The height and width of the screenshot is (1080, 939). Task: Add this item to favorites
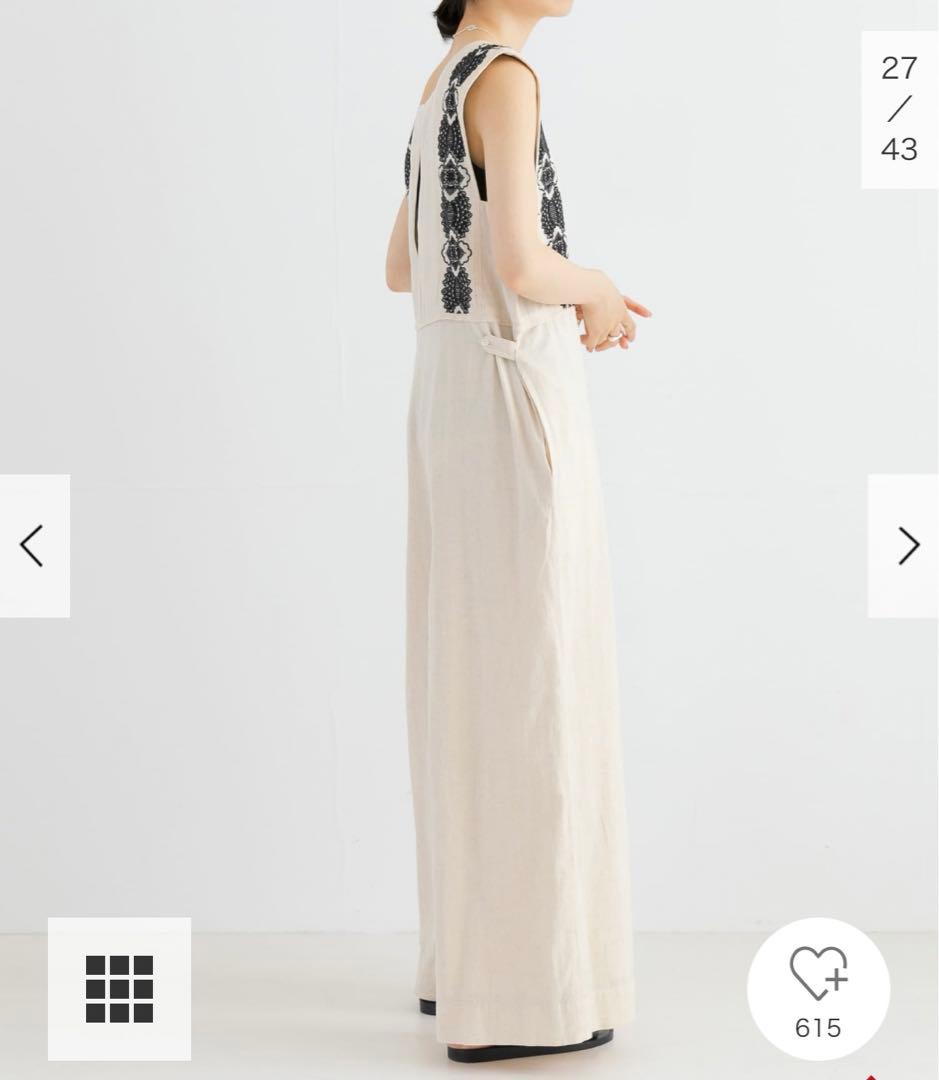(818, 989)
